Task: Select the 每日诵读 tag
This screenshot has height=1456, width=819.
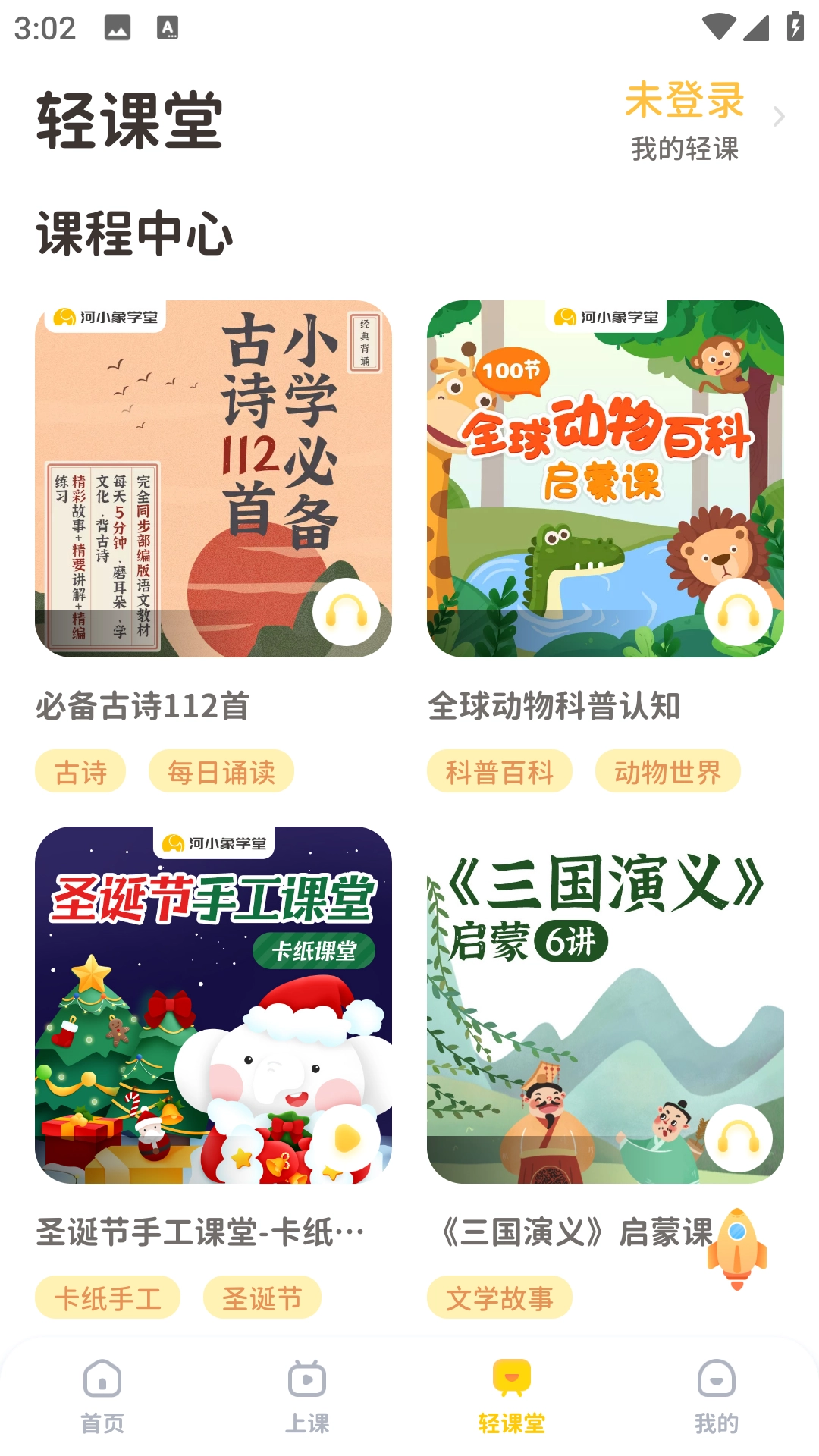Action: click(x=223, y=770)
